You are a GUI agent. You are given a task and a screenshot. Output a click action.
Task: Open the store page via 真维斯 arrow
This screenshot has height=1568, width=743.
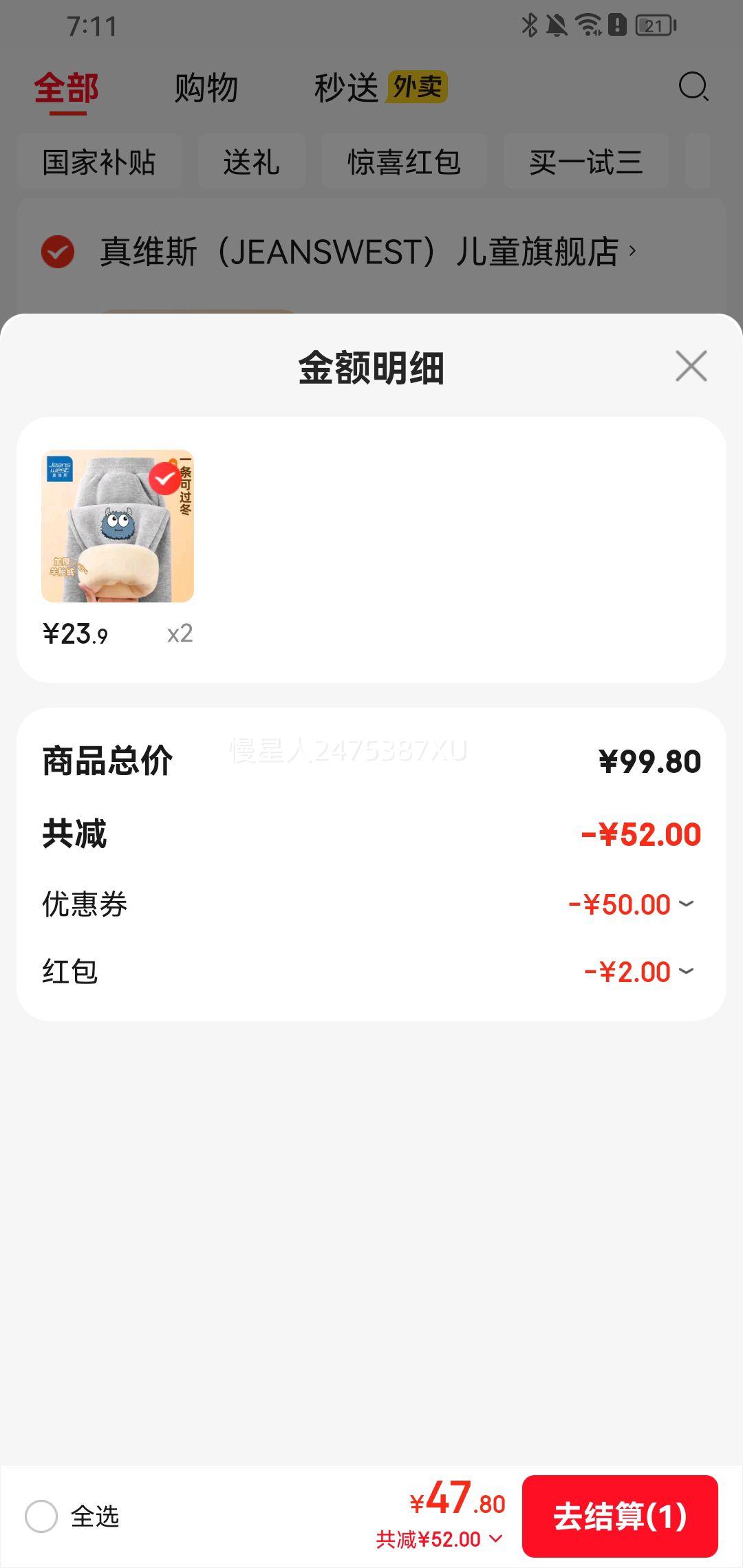pyautogui.click(x=632, y=252)
